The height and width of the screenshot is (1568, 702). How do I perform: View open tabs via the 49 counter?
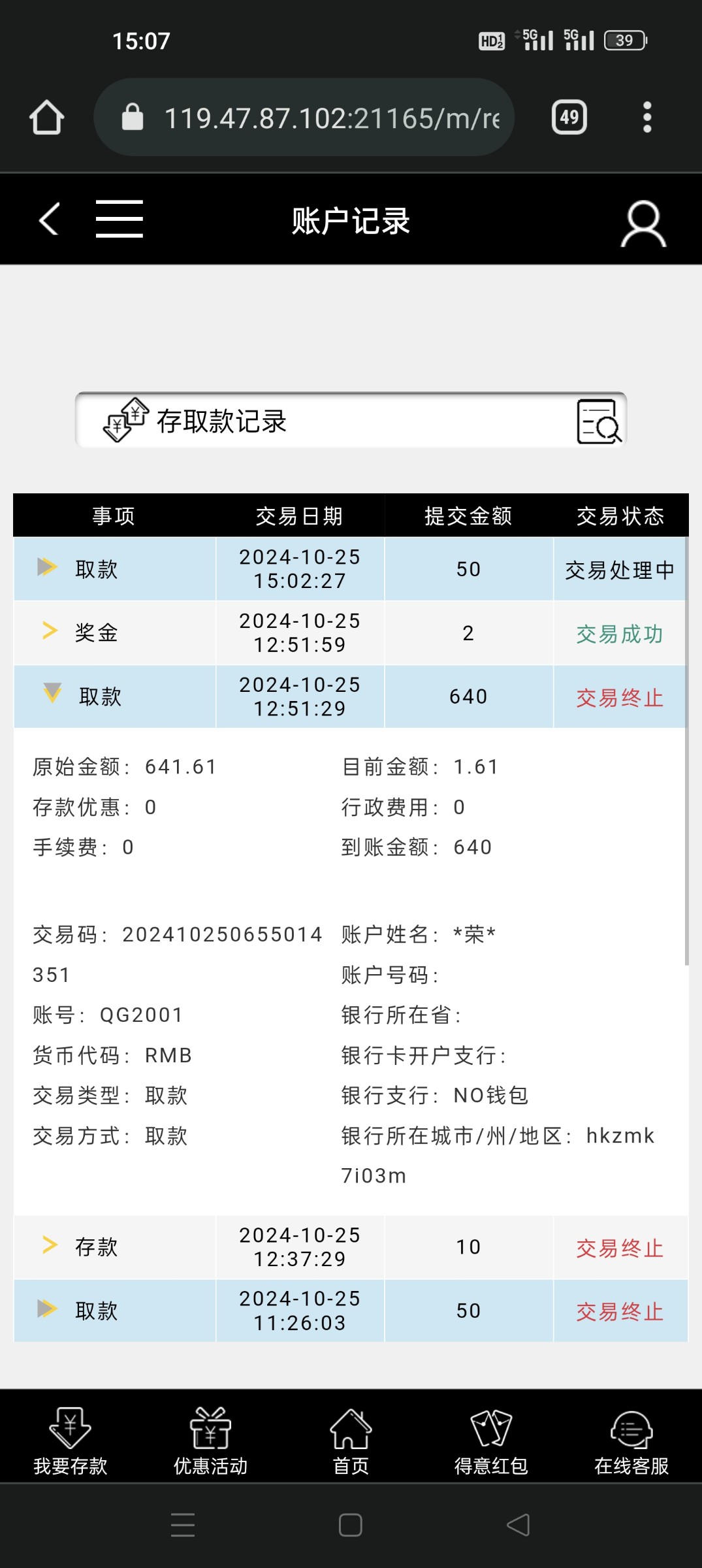click(569, 116)
